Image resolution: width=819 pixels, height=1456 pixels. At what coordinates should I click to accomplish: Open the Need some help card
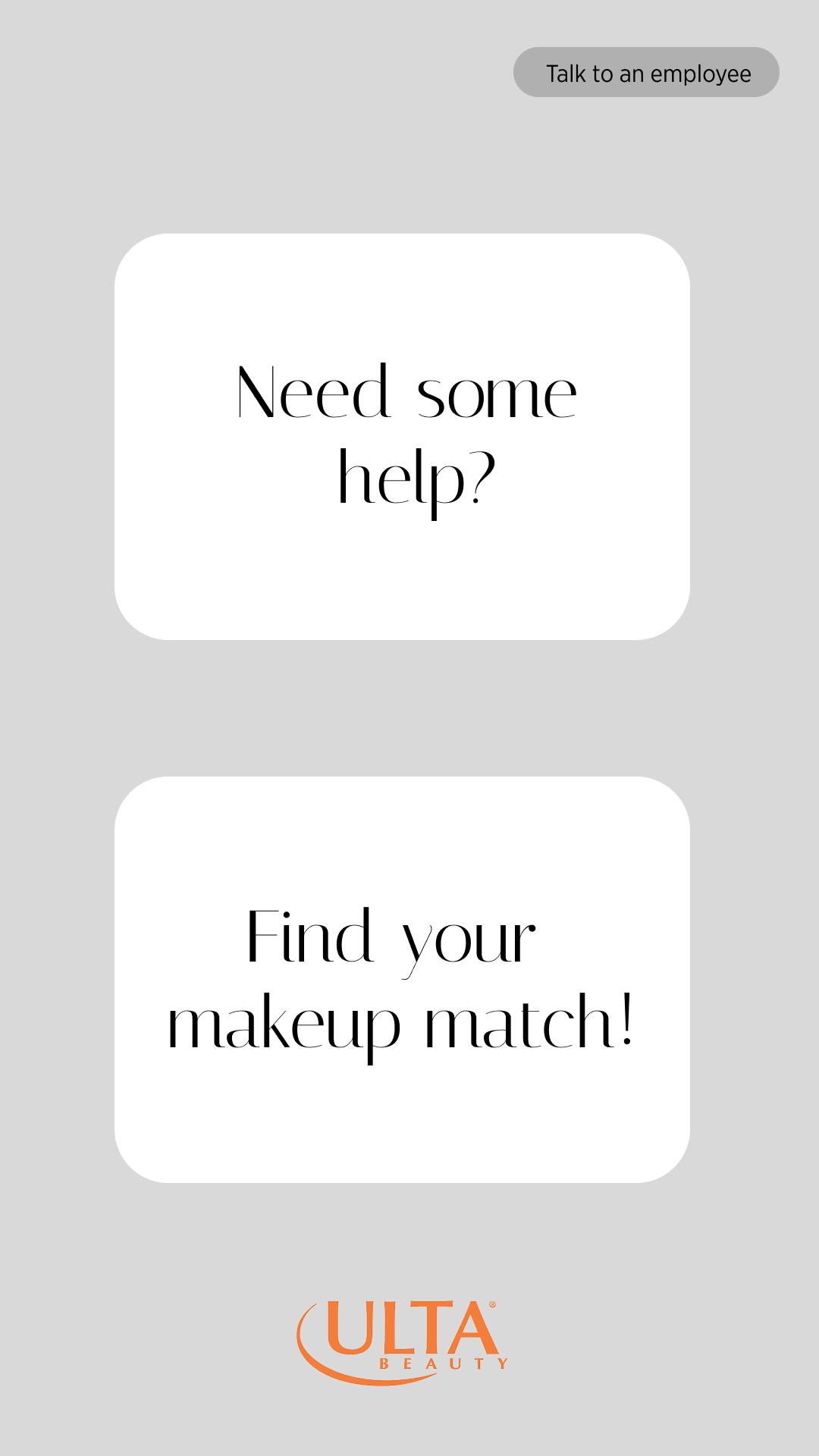(x=402, y=437)
